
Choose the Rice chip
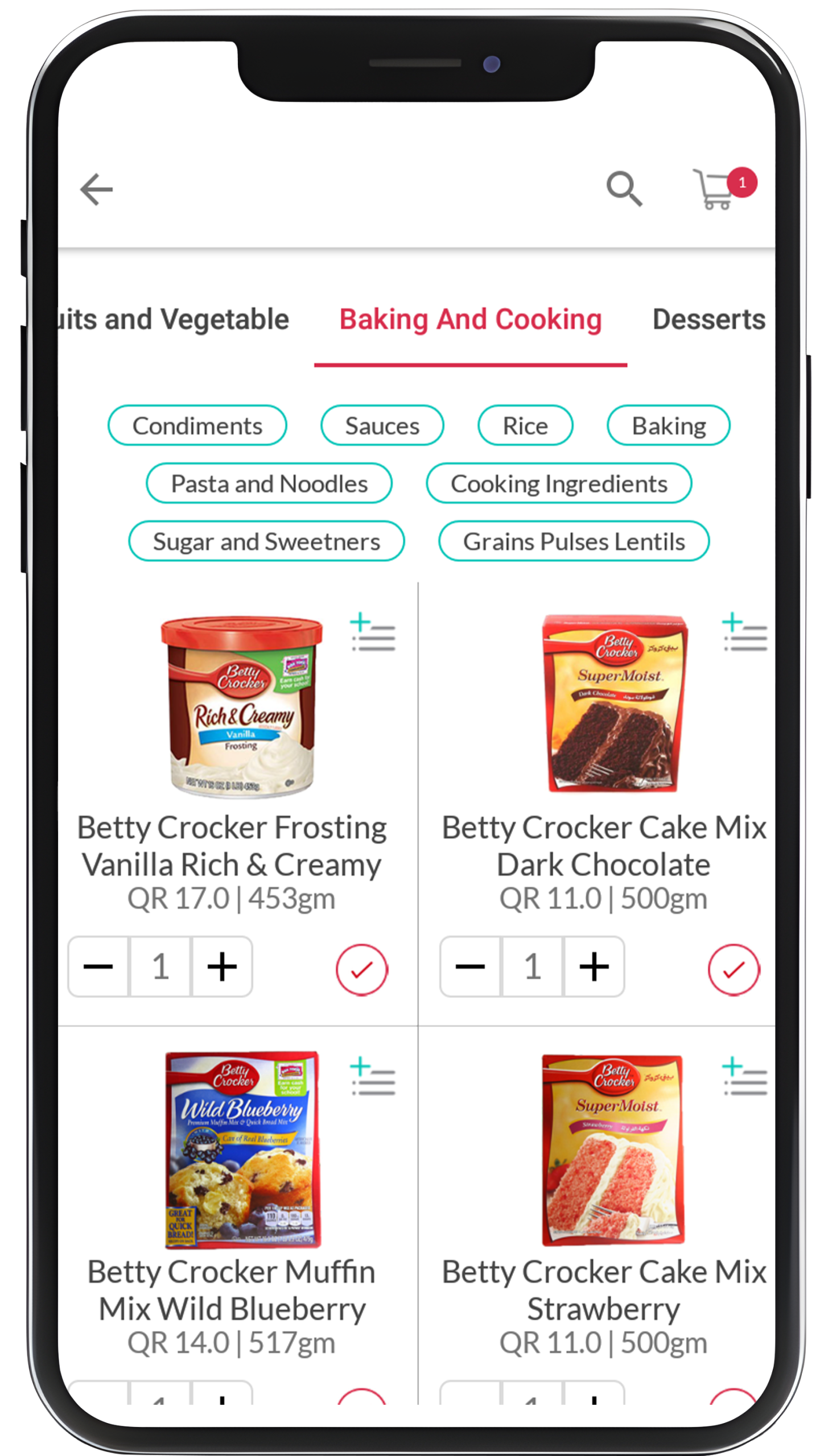(x=525, y=426)
